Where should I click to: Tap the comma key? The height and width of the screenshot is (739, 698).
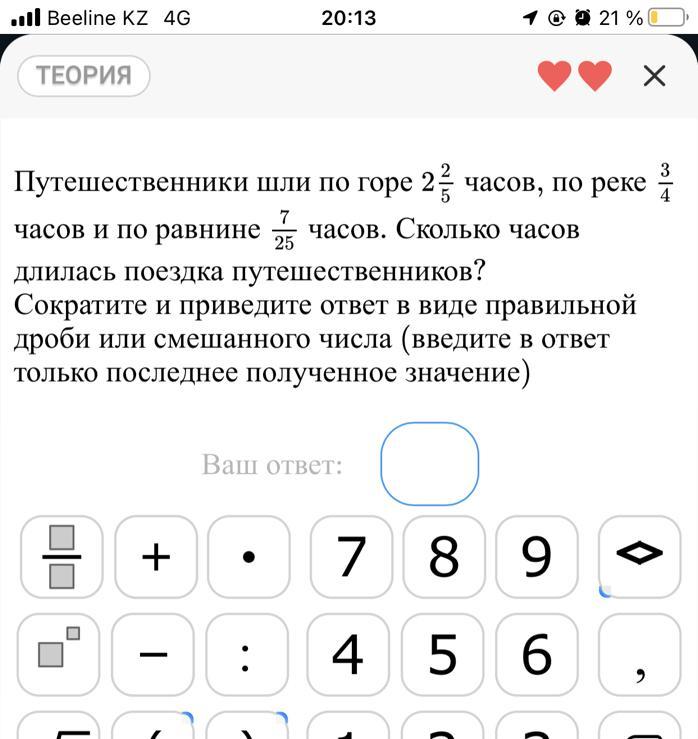[638, 654]
